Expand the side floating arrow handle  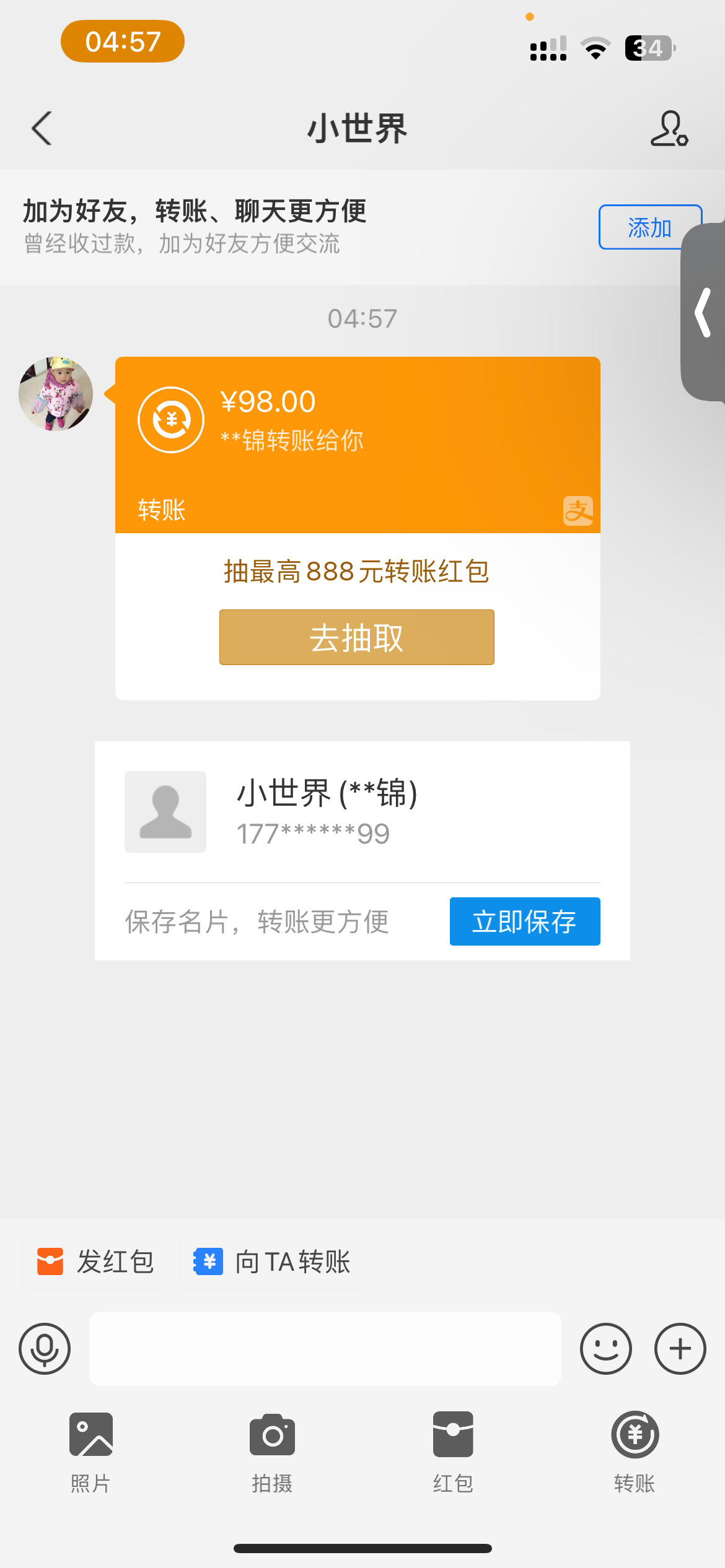(703, 313)
